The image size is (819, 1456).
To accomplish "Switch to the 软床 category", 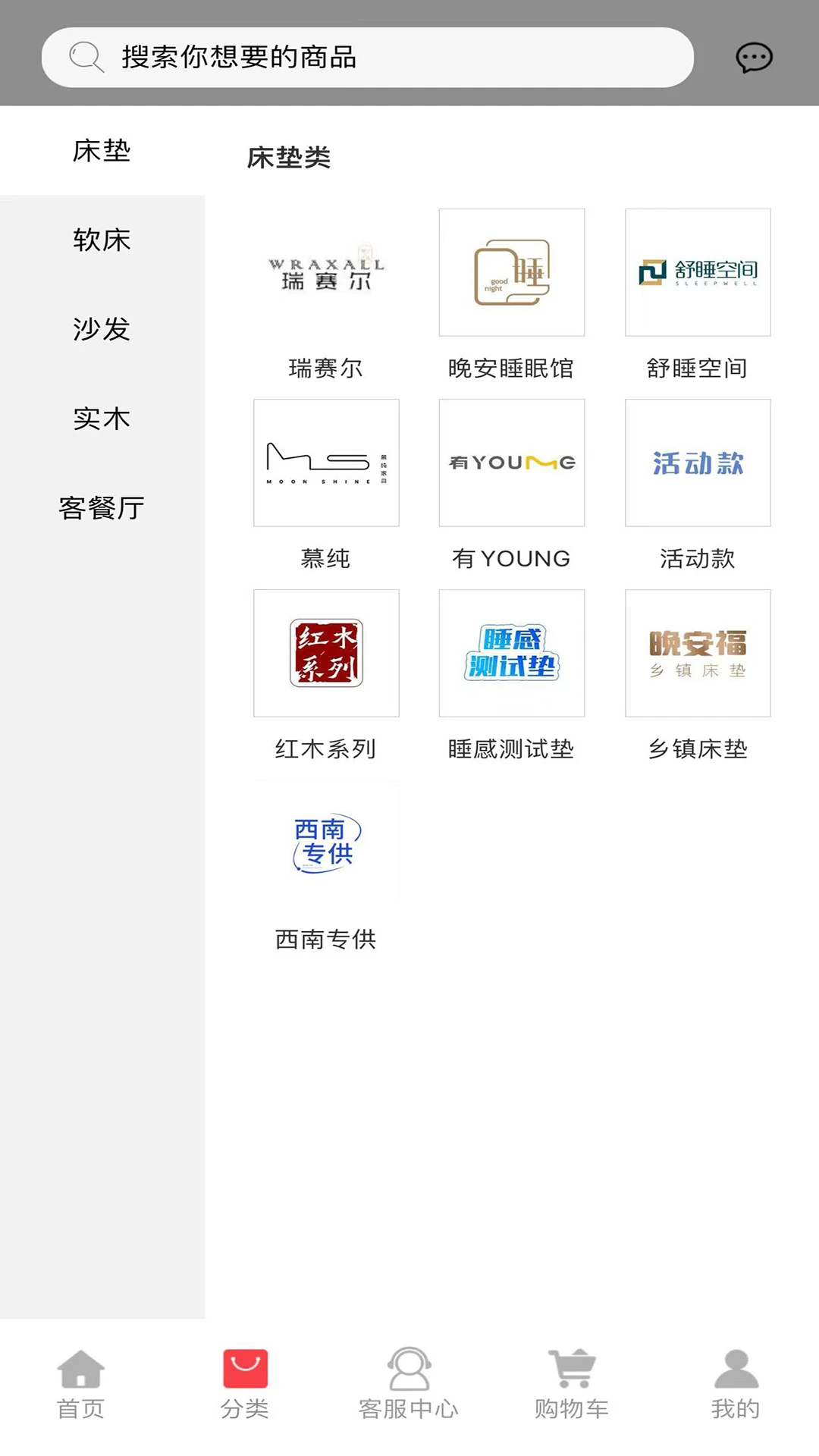I will click(x=102, y=241).
